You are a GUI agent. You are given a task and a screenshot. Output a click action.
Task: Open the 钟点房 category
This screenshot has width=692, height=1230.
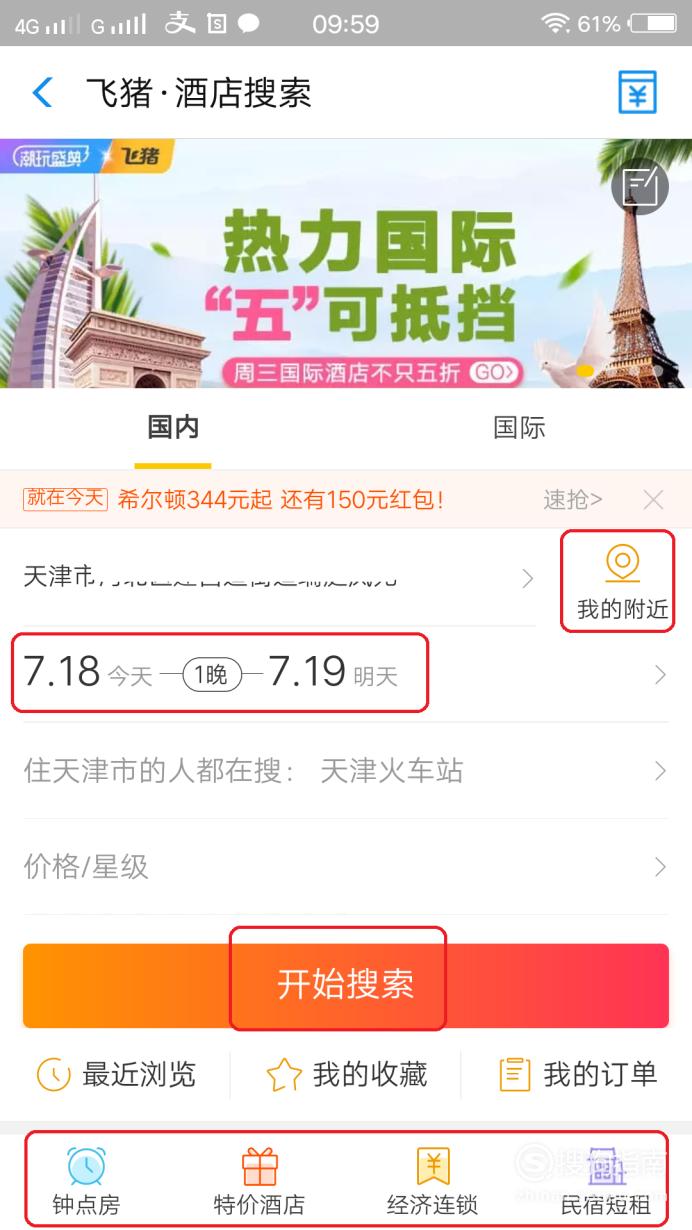click(86, 1181)
